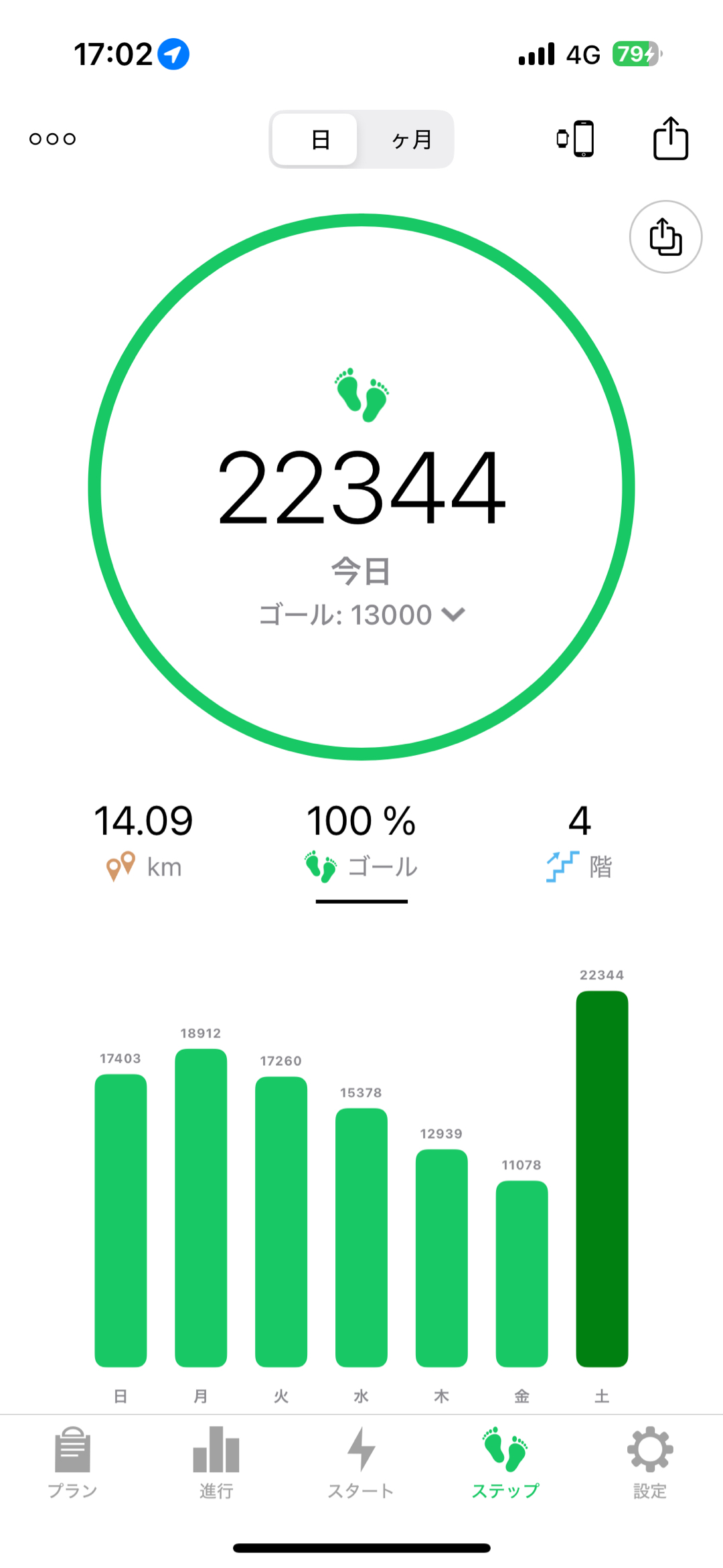Open the 設定 settings tab
Screen dimensions: 723x1568
tap(650, 1462)
